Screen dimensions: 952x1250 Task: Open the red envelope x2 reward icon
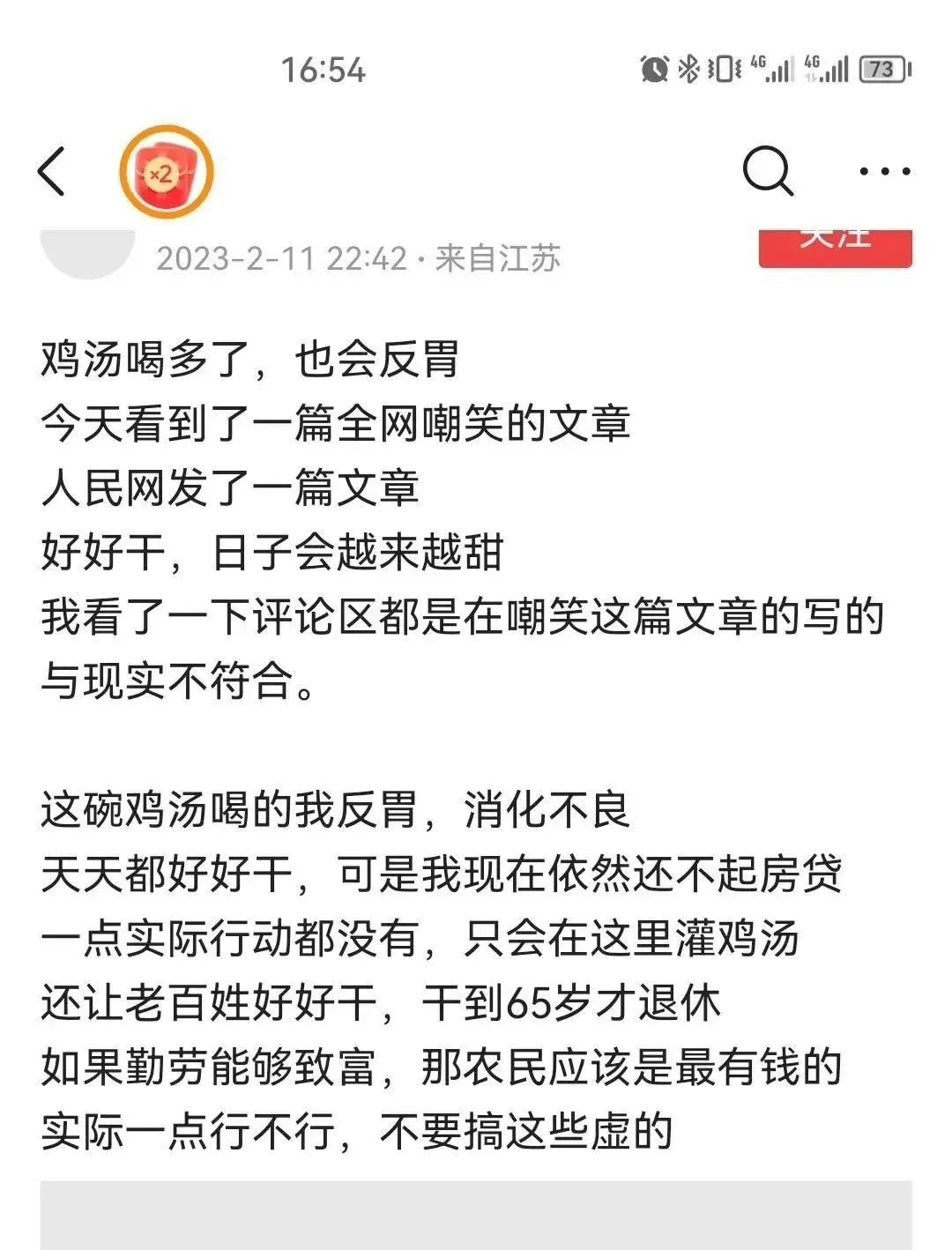pos(167,172)
